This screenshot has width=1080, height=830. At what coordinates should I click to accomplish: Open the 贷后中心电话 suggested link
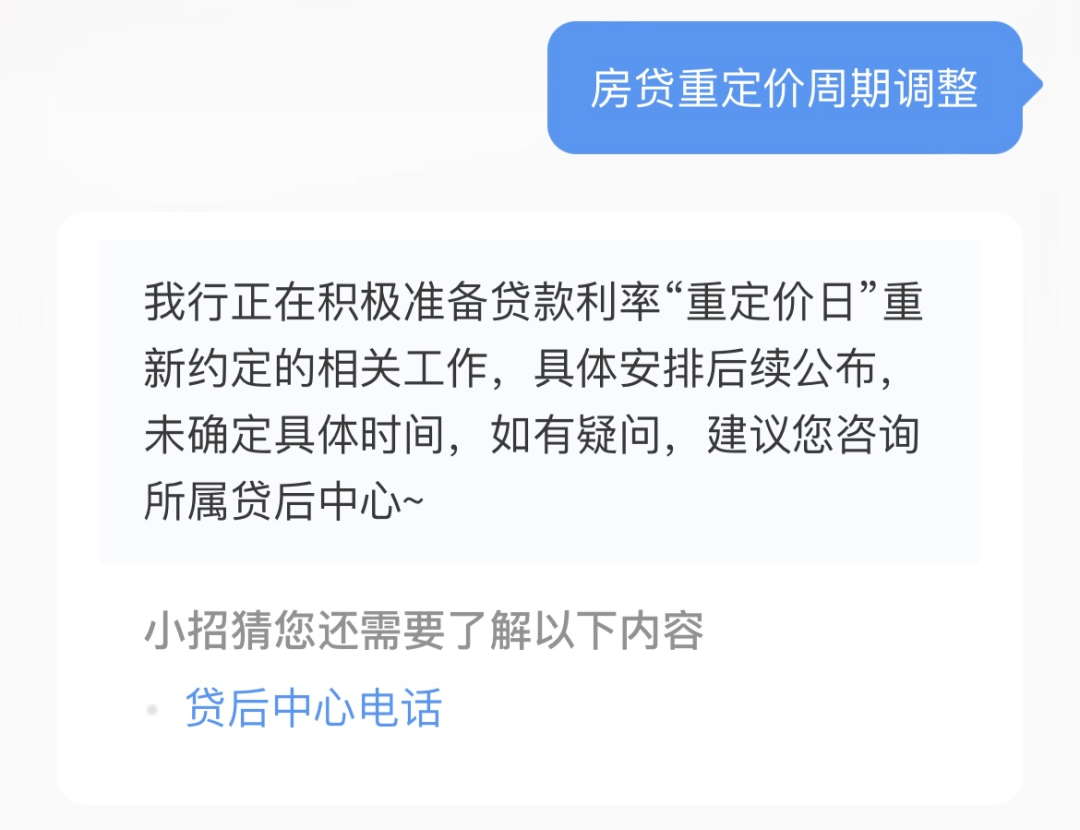[313, 709]
